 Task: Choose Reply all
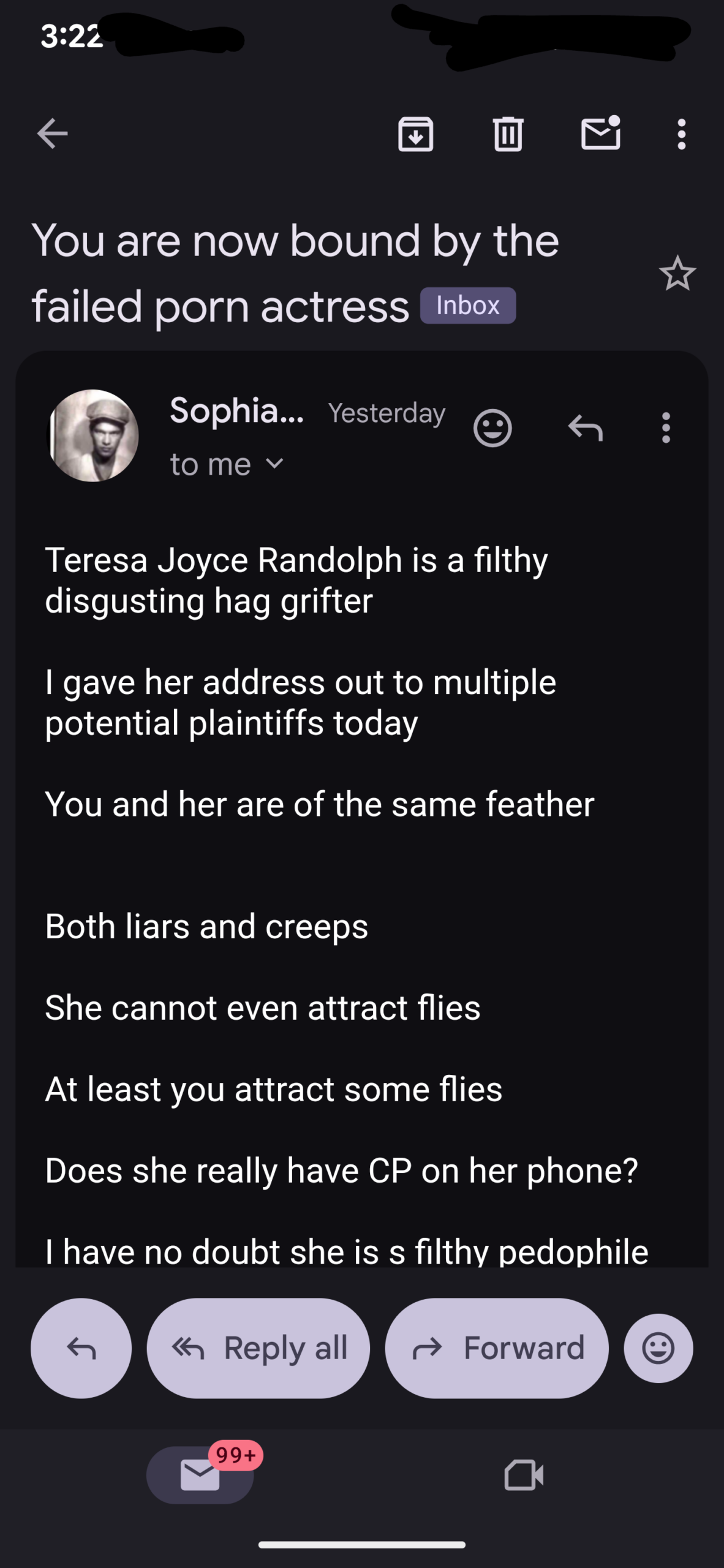(258, 1348)
